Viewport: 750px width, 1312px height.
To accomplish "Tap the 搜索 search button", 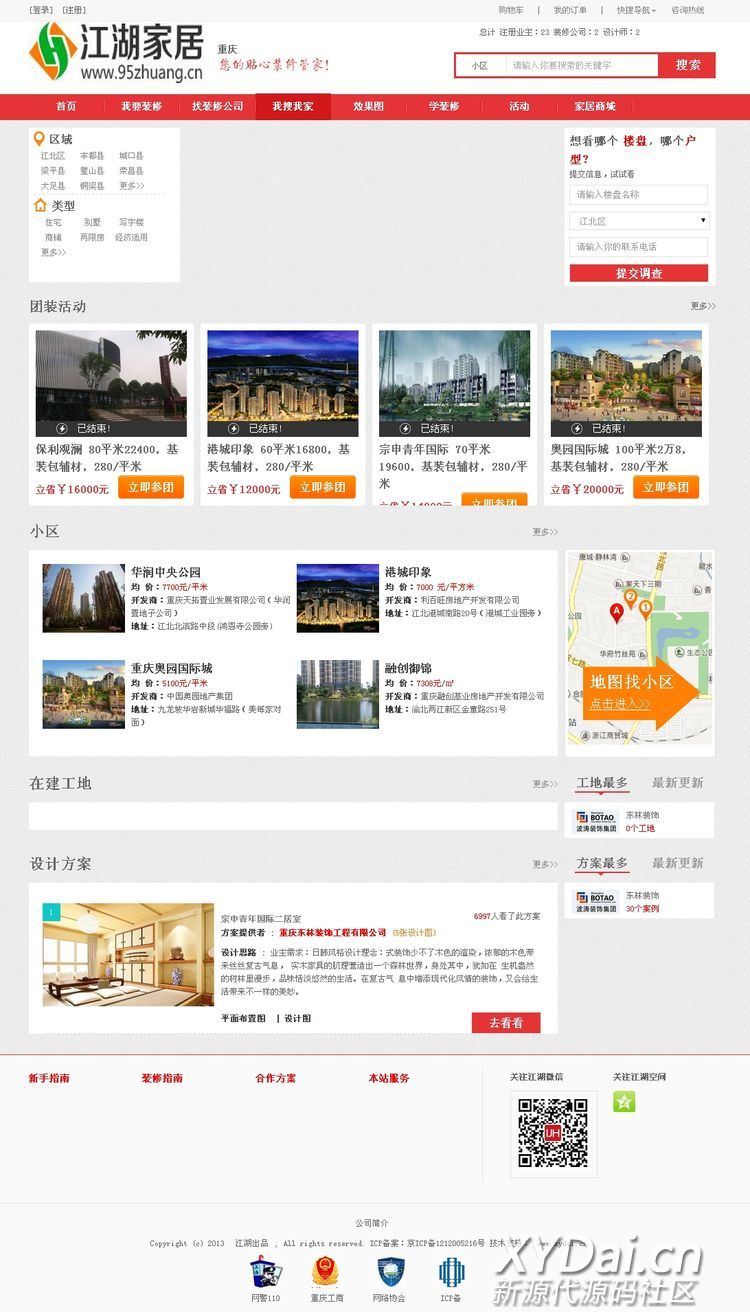I will [x=687, y=65].
